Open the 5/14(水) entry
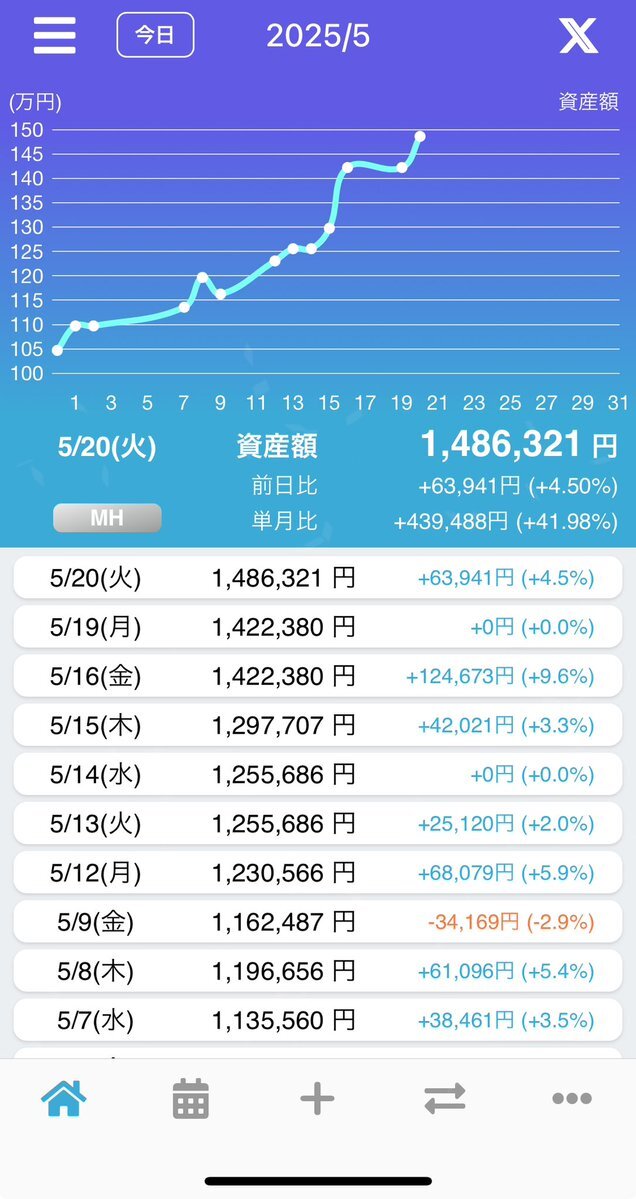Viewport: 636px width, 1199px height. point(318,775)
